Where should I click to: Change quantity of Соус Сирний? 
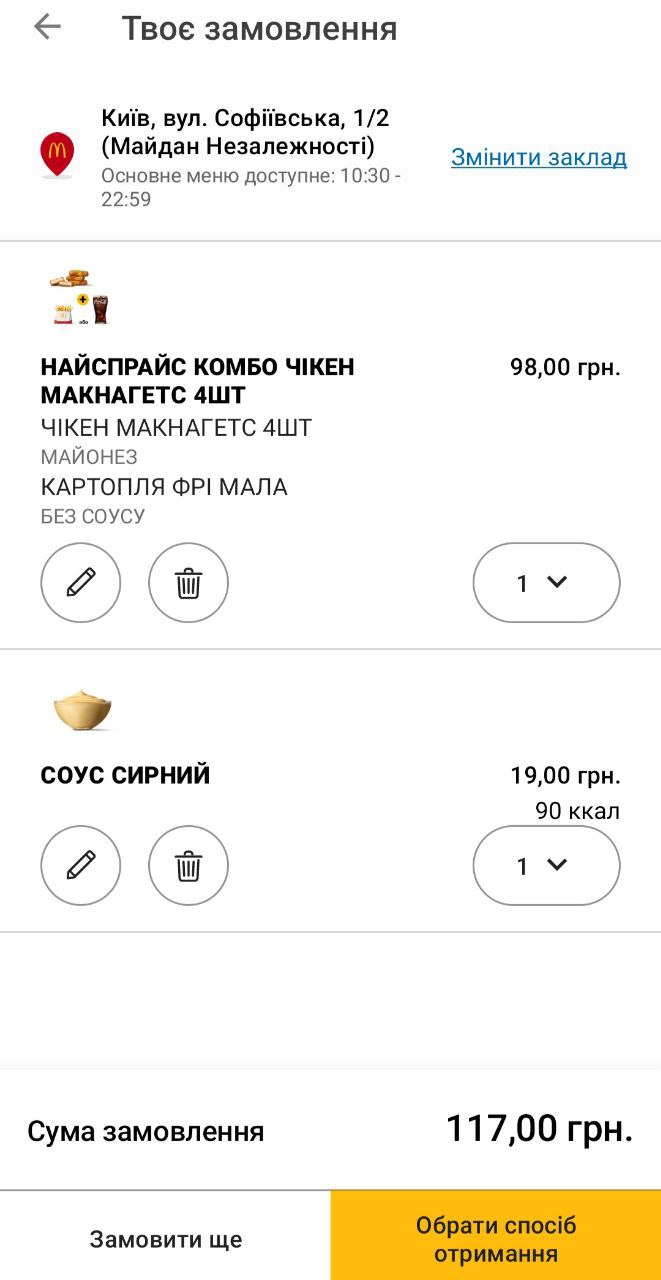pos(546,865)
